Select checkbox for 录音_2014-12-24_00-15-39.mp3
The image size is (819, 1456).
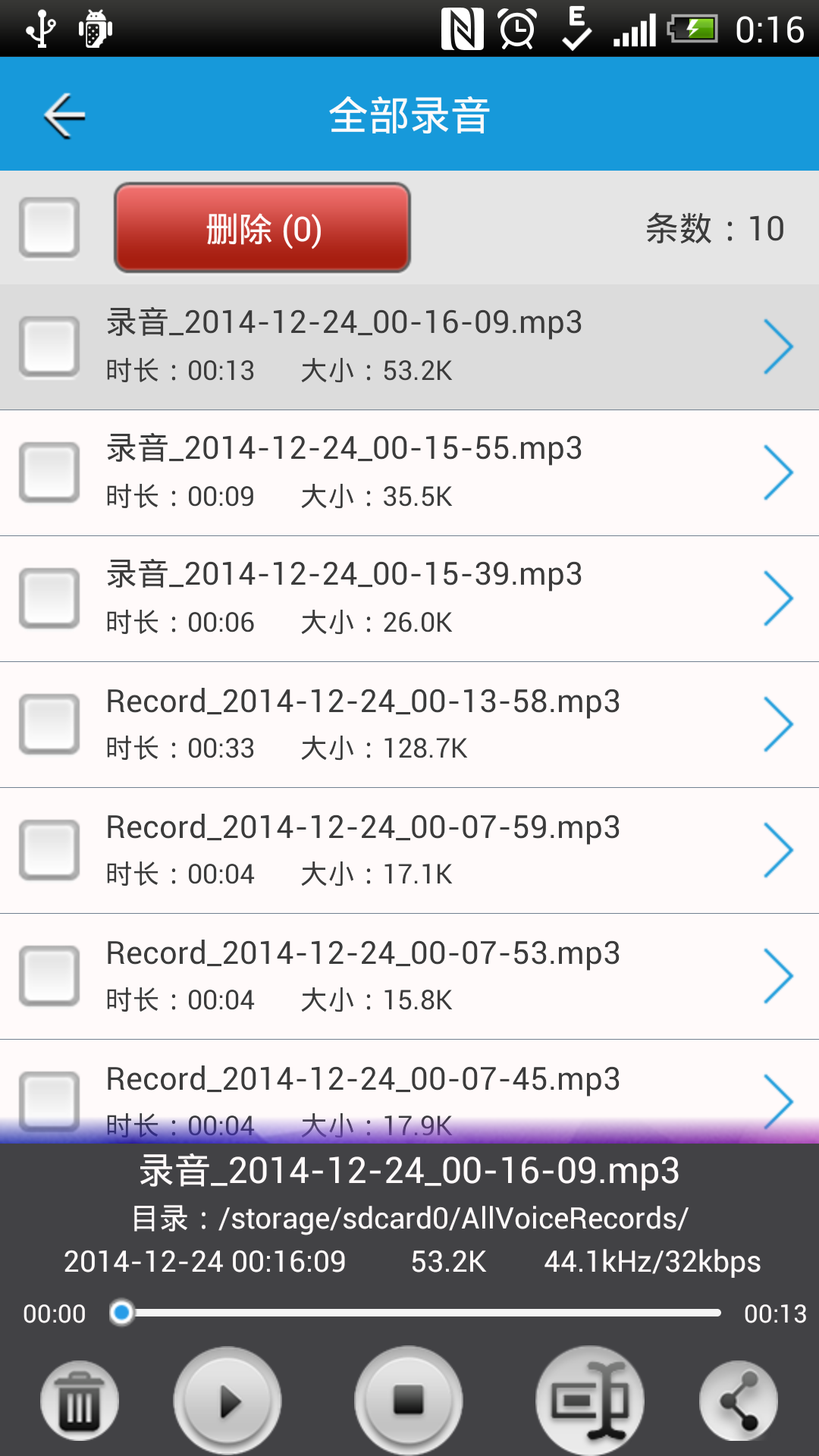tap(49, 598)
